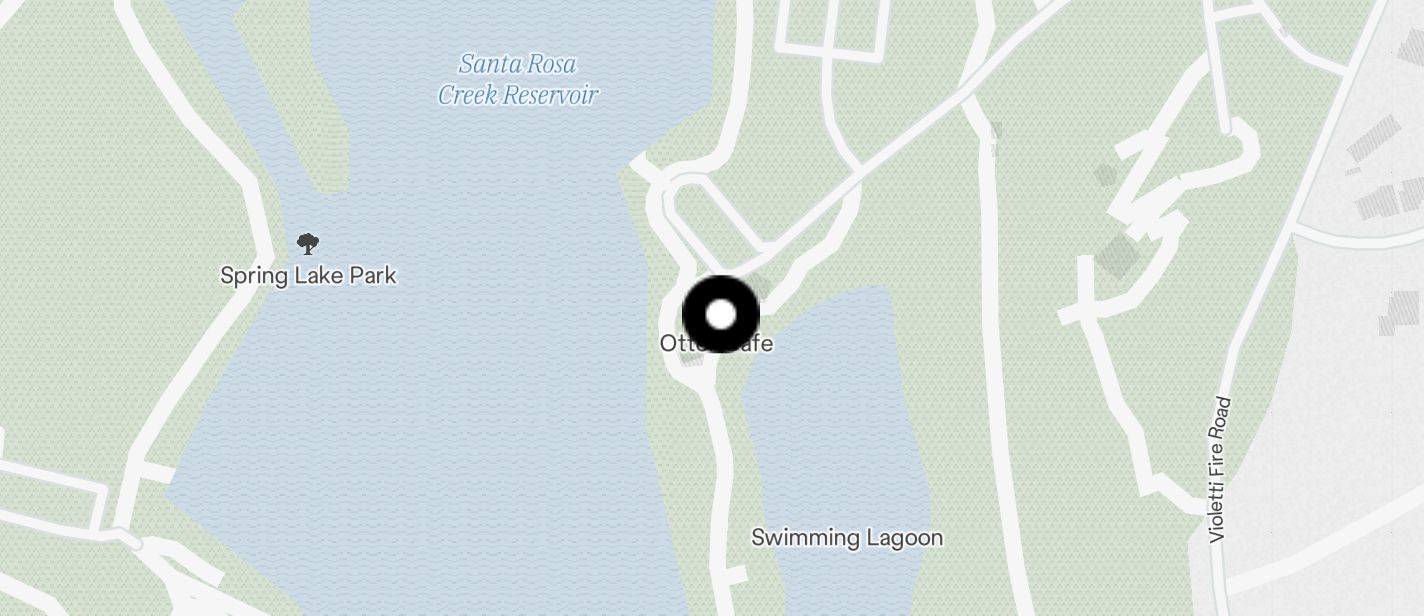Select the Spring Lake Park place marker
Screen dimensions: 1424x616
pyautogui.click(x=308, y=243)
